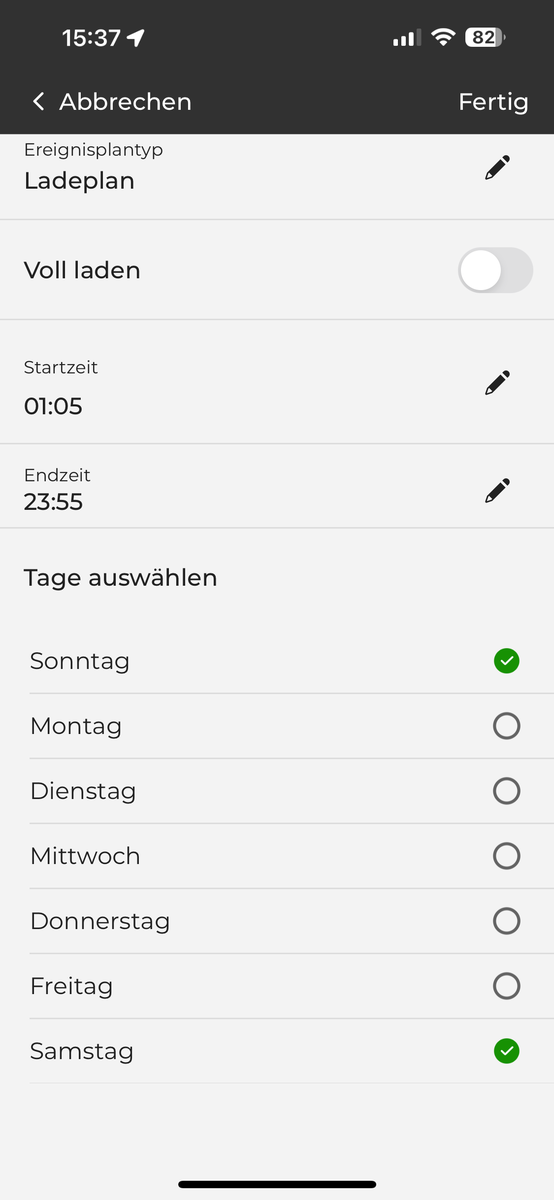
Task: Confirm the plan with Fertig
Action: pos(493,101)
